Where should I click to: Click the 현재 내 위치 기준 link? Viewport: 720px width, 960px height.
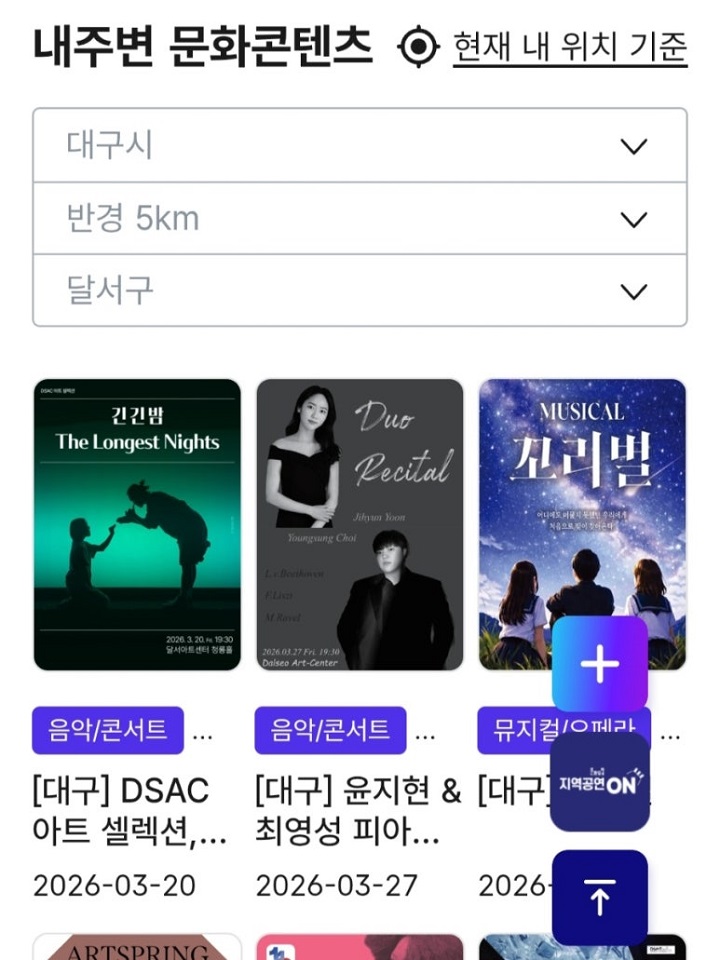coord(566,44)
